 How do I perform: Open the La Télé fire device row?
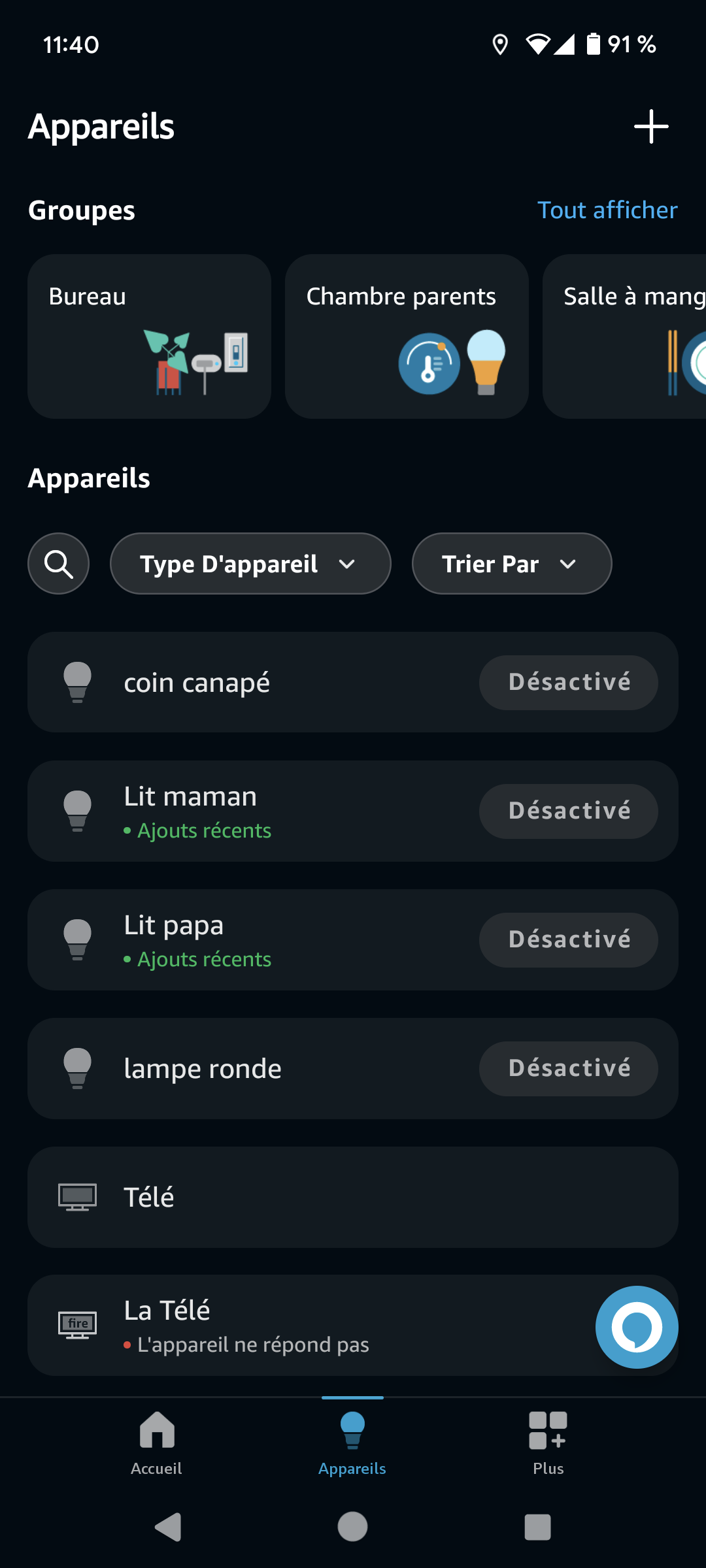[x=307, y=1326]
